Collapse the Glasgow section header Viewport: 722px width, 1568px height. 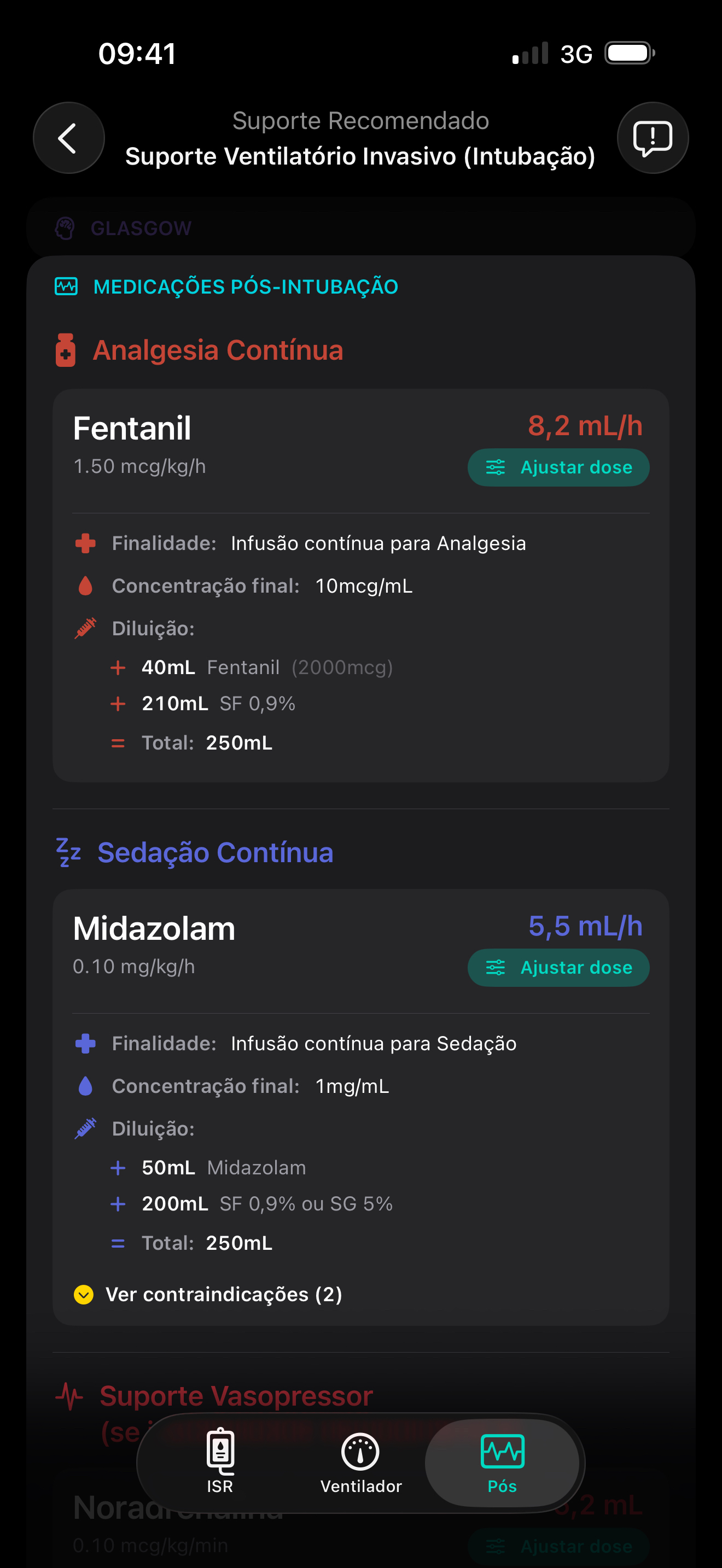pyautogui.click(x=141, y=227)
